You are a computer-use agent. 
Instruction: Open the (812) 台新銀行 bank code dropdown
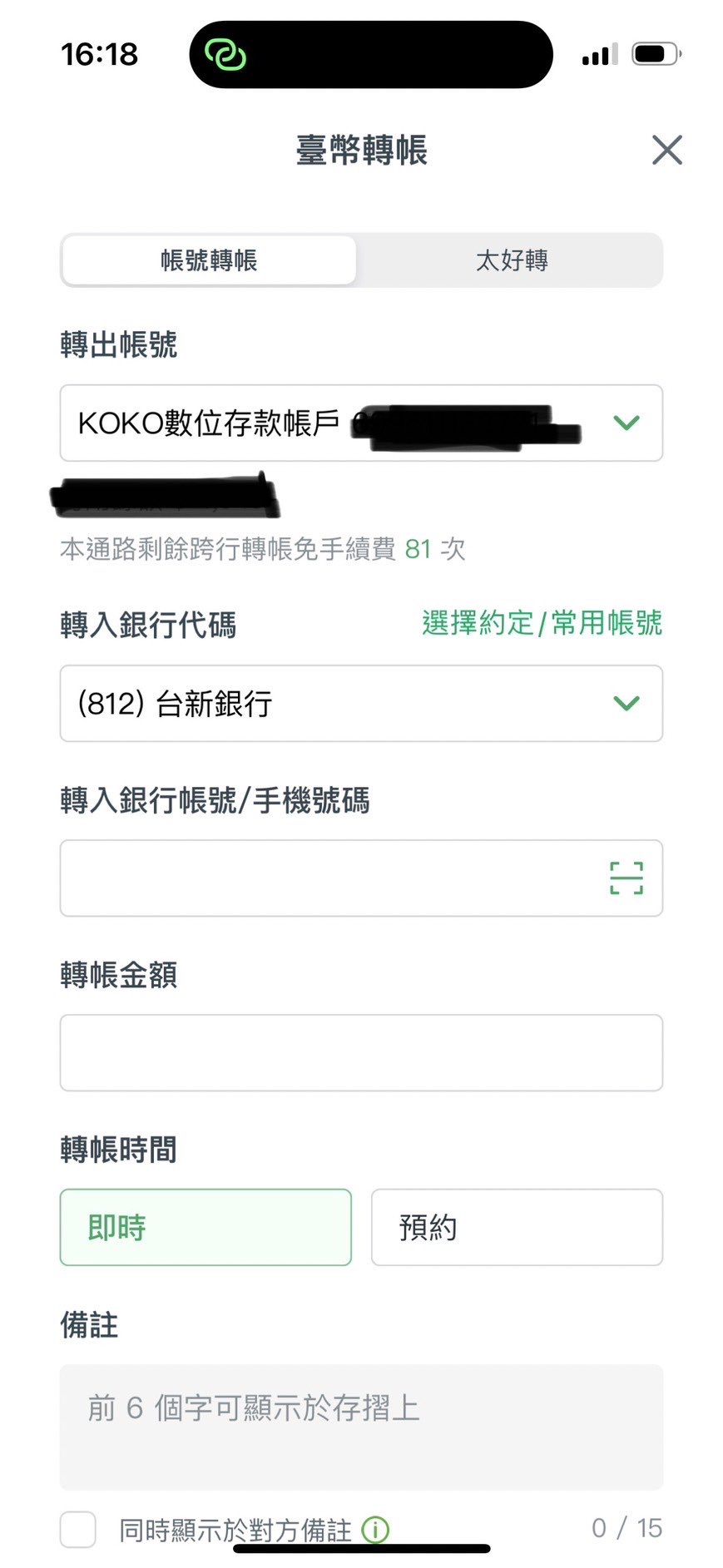pyautogui.click(x=361, y=703)
